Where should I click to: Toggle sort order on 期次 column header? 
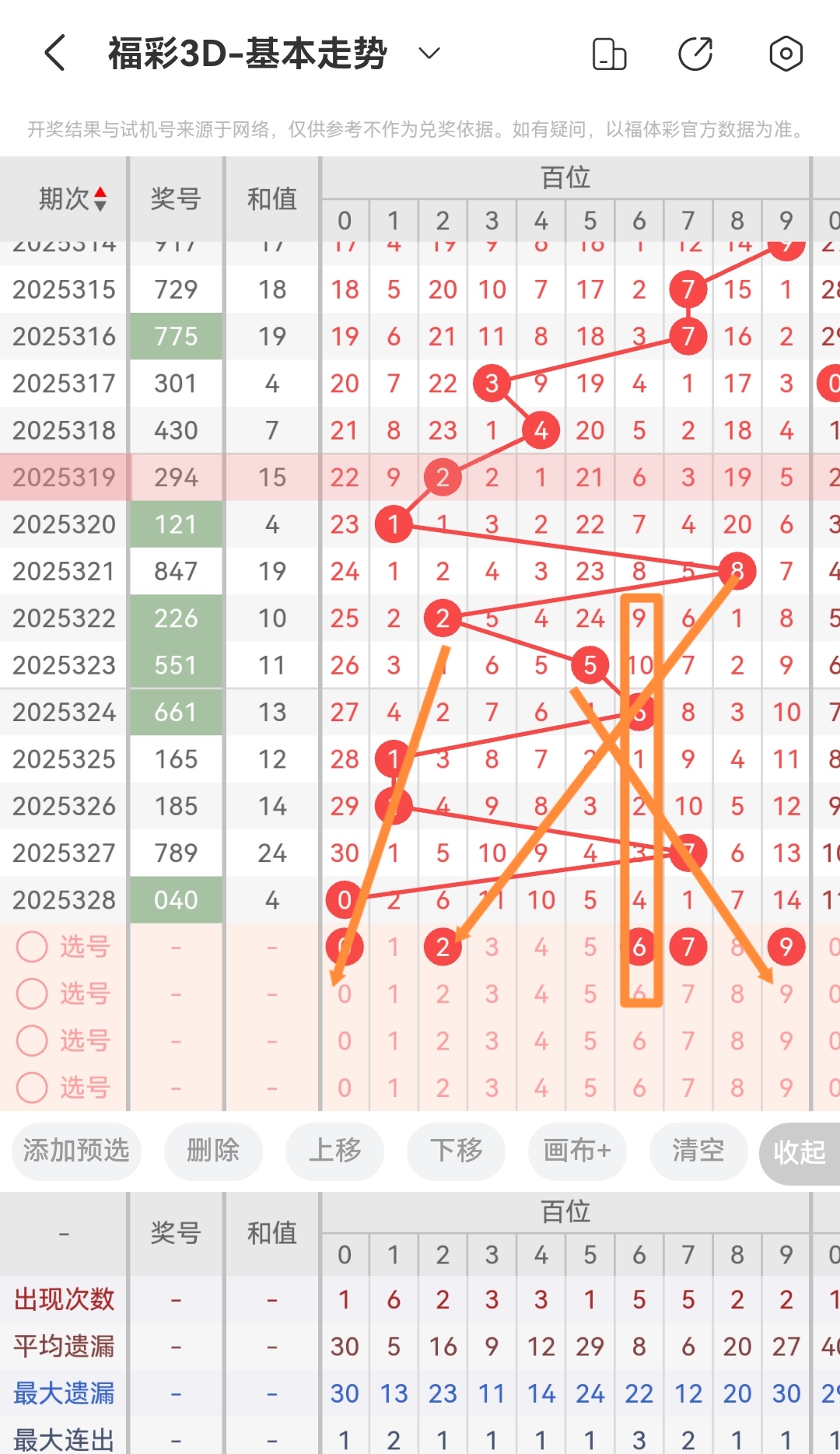pos(72,199)
